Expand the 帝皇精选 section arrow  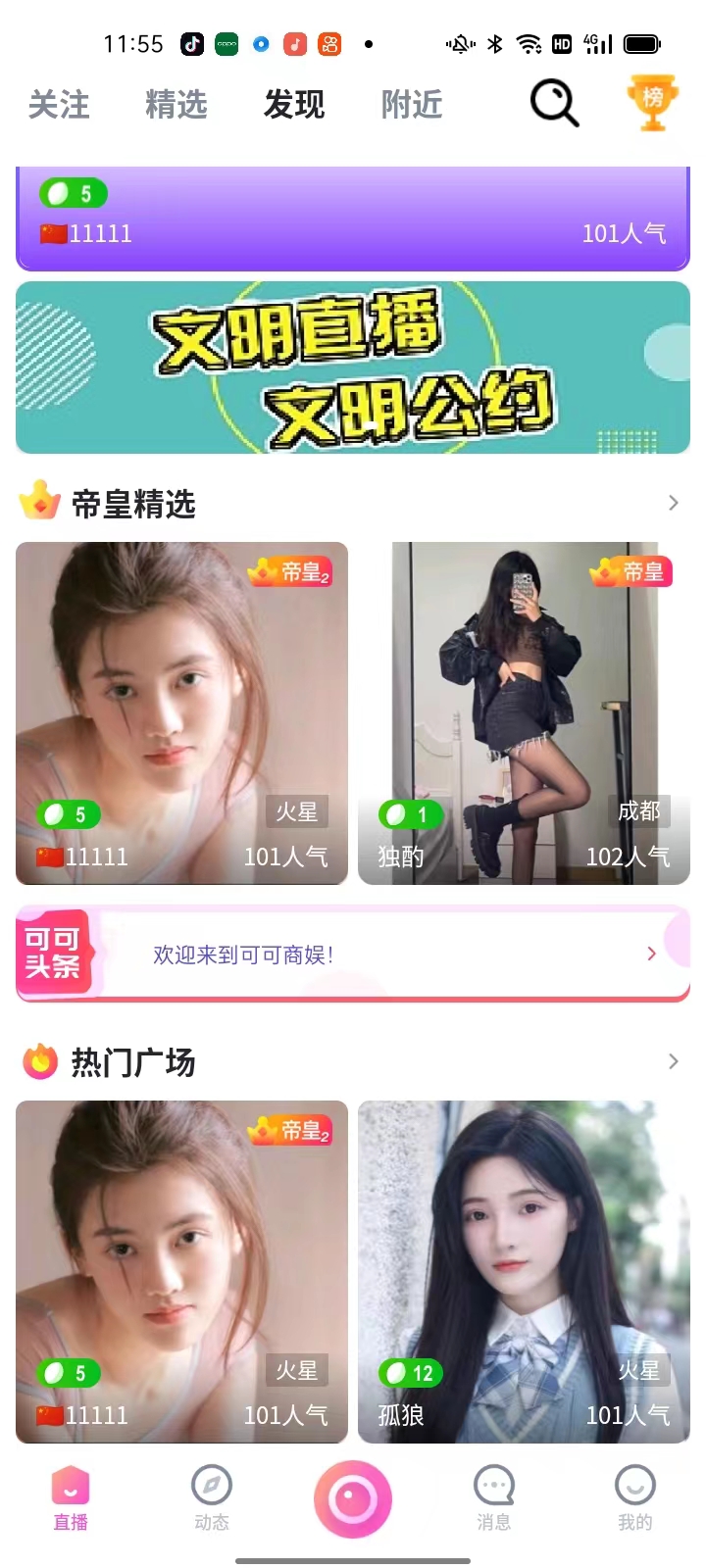click(673, 503)
